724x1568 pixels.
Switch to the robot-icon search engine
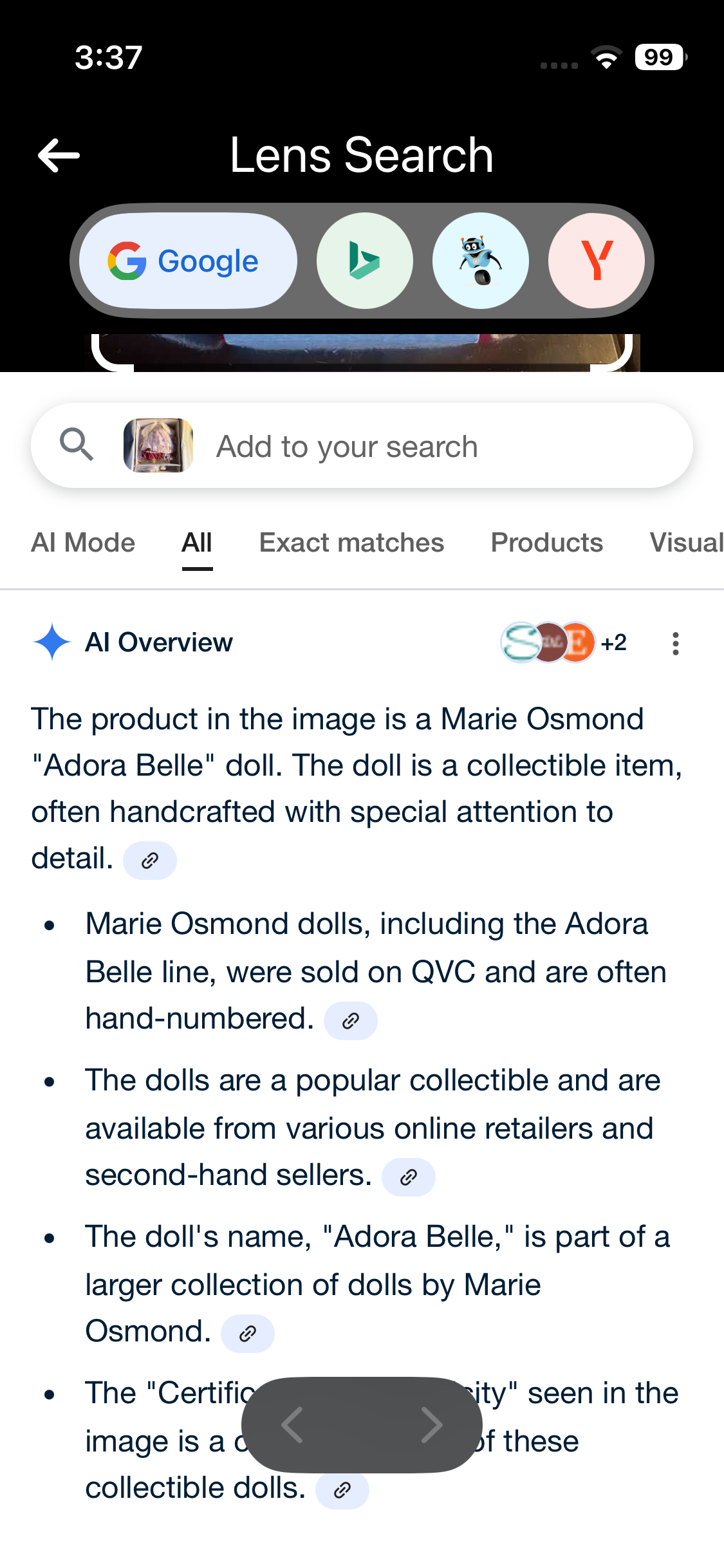tap(480, 261)
